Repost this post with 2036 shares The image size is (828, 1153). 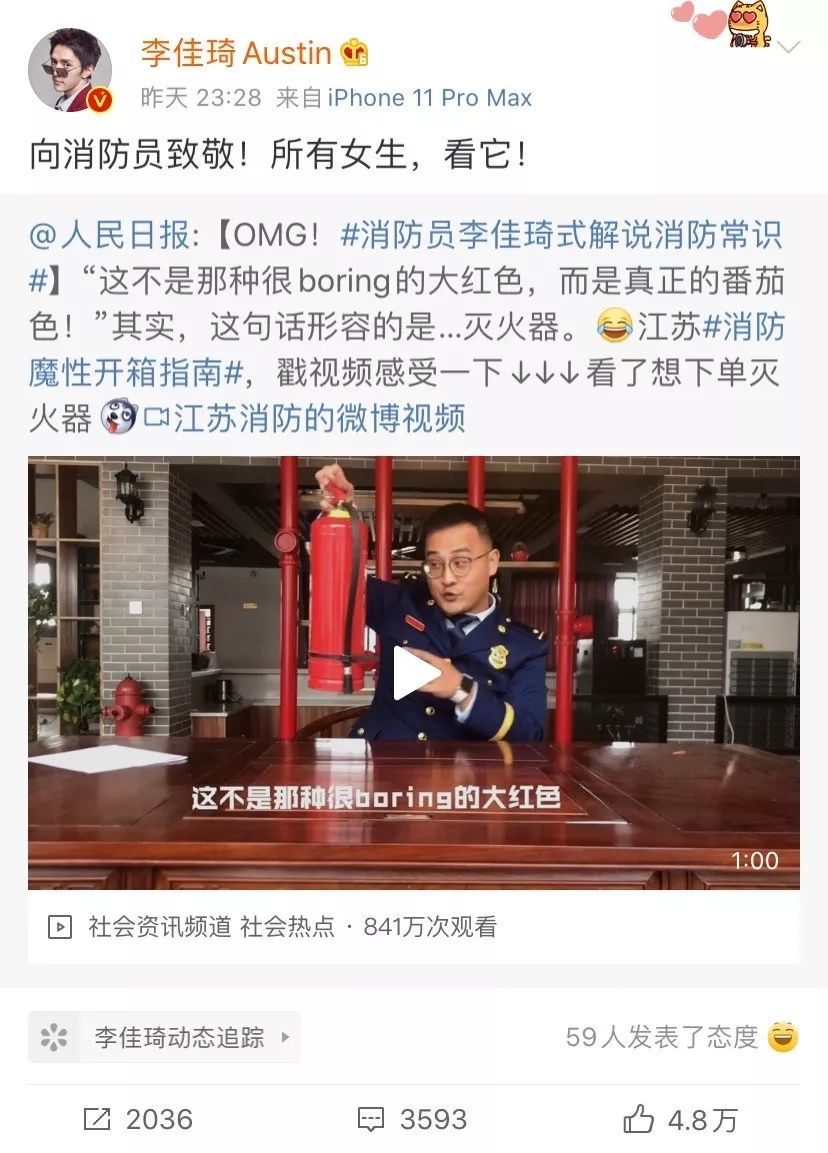(x=137, y=1119)
